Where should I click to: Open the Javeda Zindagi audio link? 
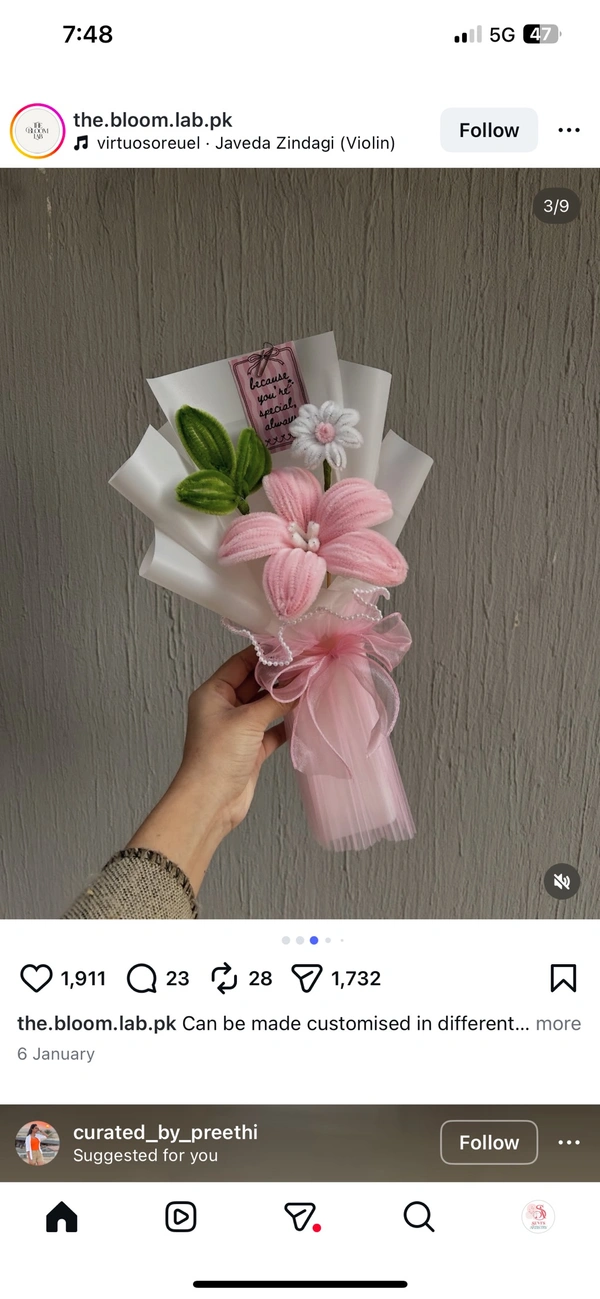tap(245, 143)
